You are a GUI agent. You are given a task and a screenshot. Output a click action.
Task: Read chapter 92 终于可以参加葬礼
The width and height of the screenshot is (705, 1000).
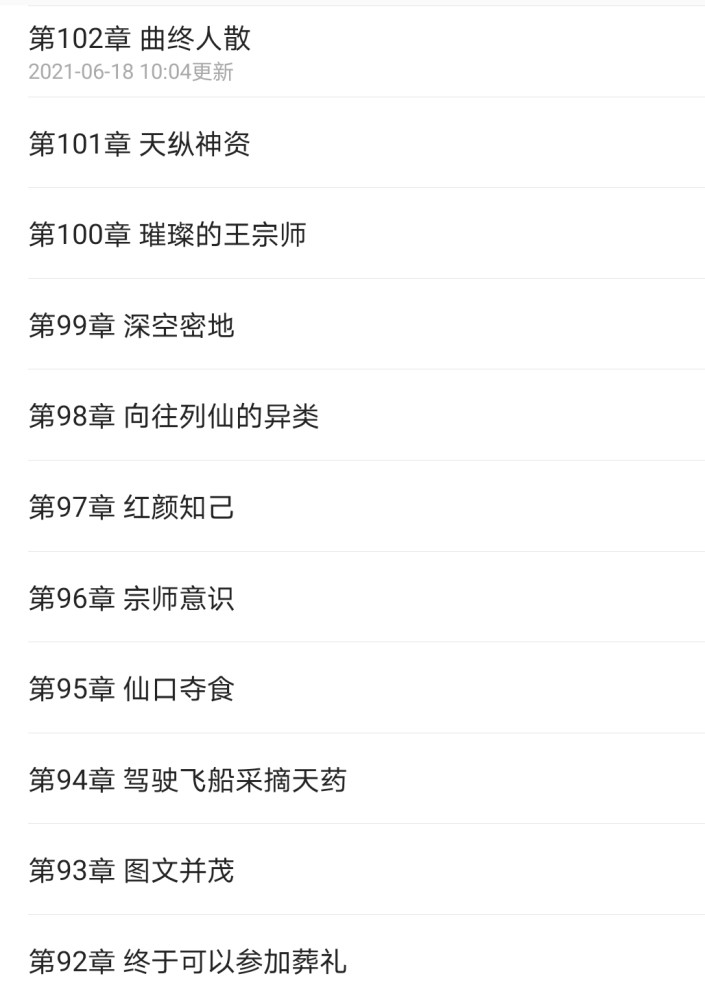(x=188, y=963)
